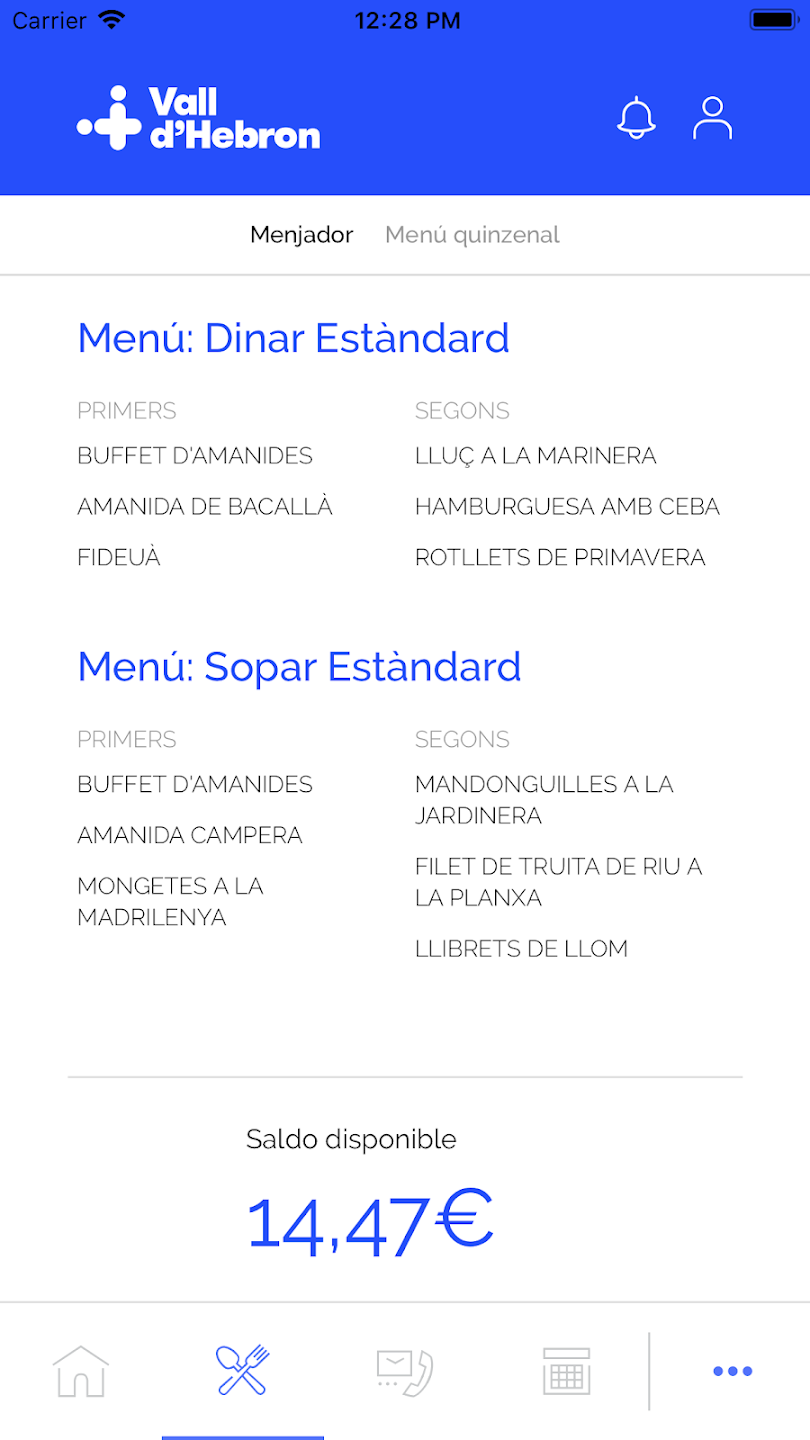This screenshot has width=810, height=1440.
Task: Open the mail and phone contact tab
Action: coord(405,1372)
